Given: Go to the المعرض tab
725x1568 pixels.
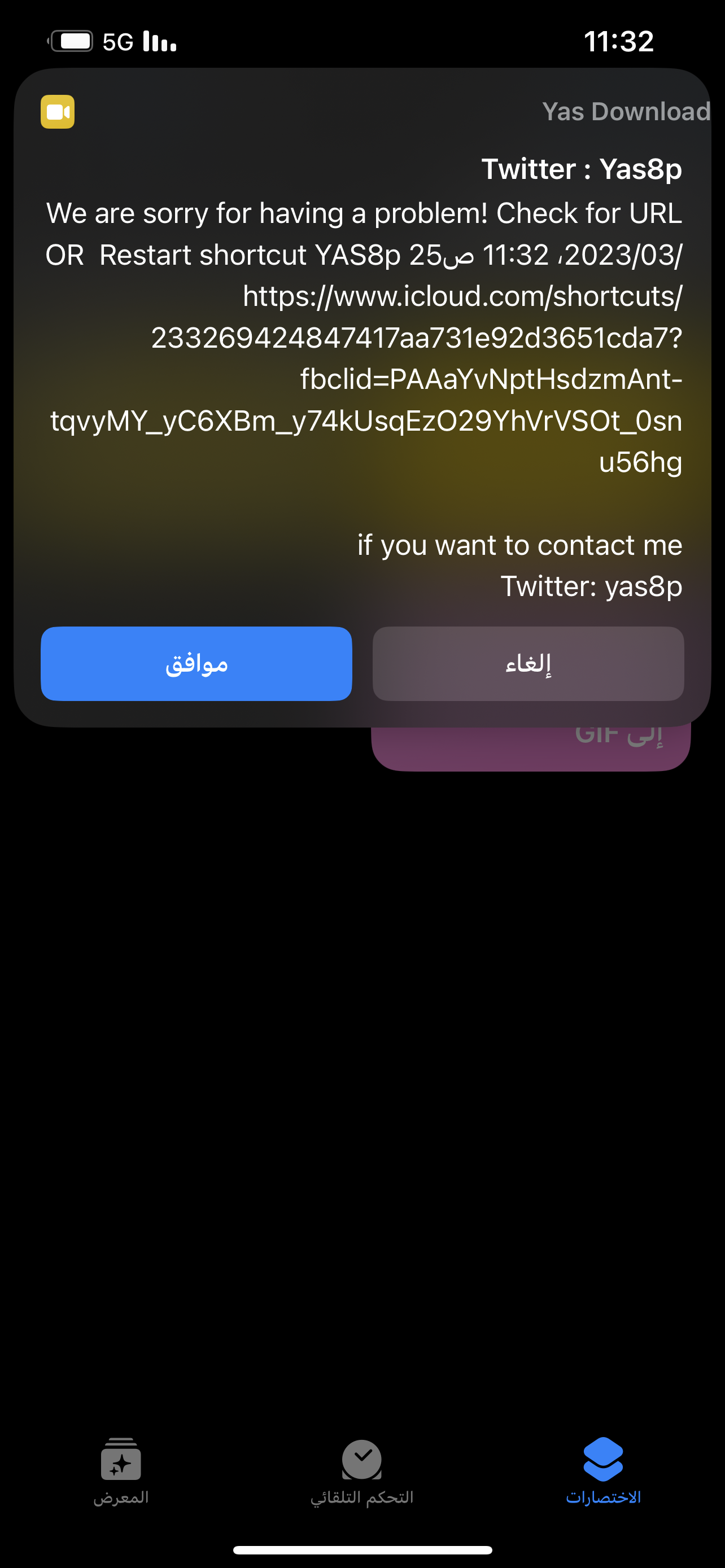Looking at the screenshot, I should click(x=120, y=1470).
